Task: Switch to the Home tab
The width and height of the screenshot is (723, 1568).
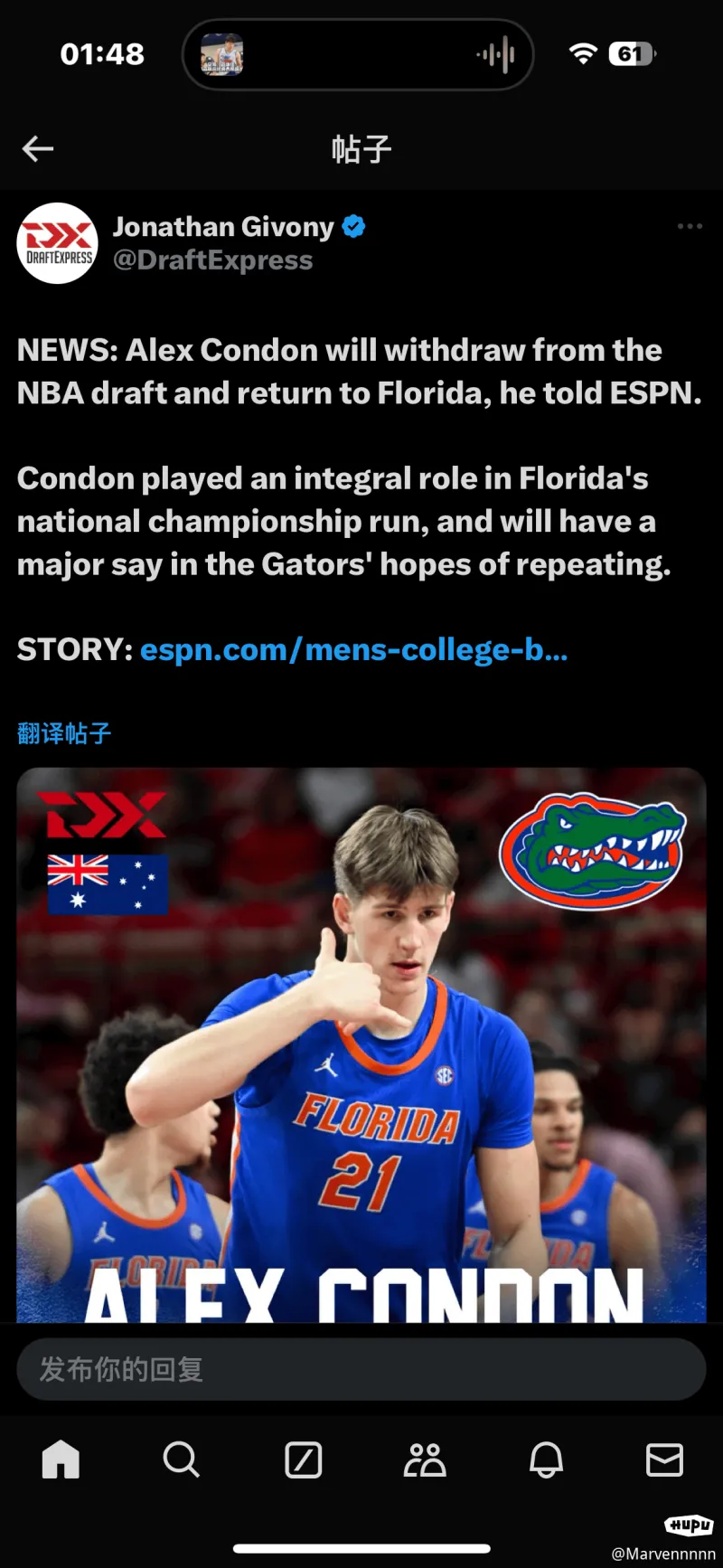Action: click(x=61, y=1459)
